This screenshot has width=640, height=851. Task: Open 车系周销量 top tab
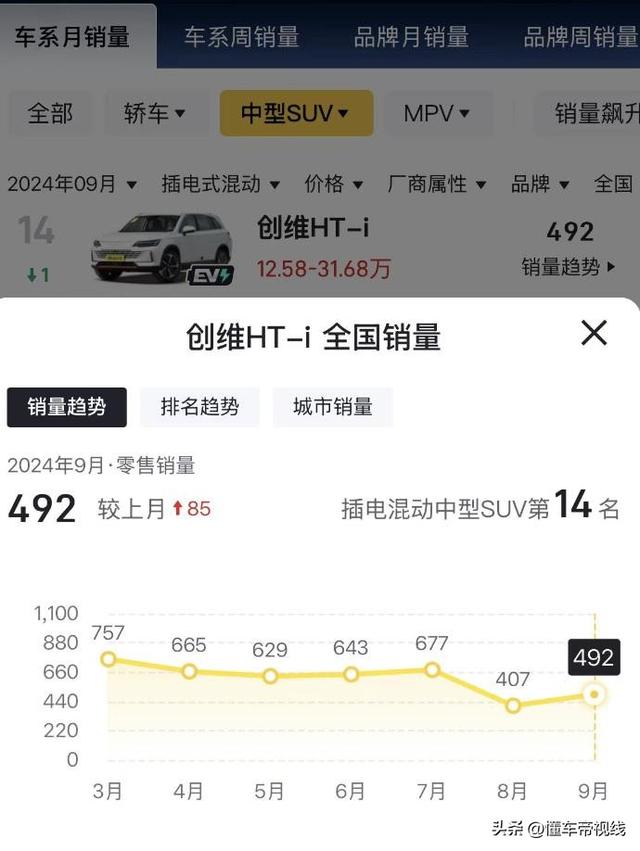coord(241,38)
